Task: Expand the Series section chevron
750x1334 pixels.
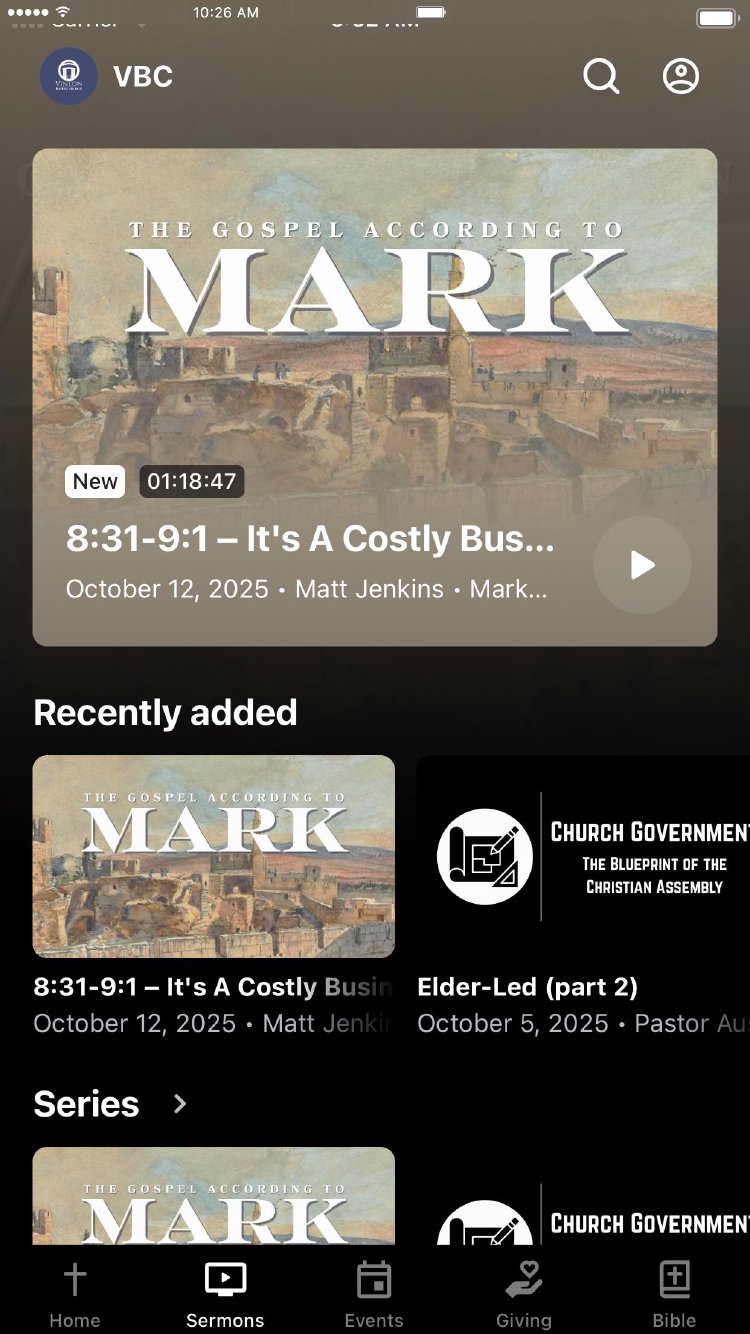Action: tap(180, 1104)
